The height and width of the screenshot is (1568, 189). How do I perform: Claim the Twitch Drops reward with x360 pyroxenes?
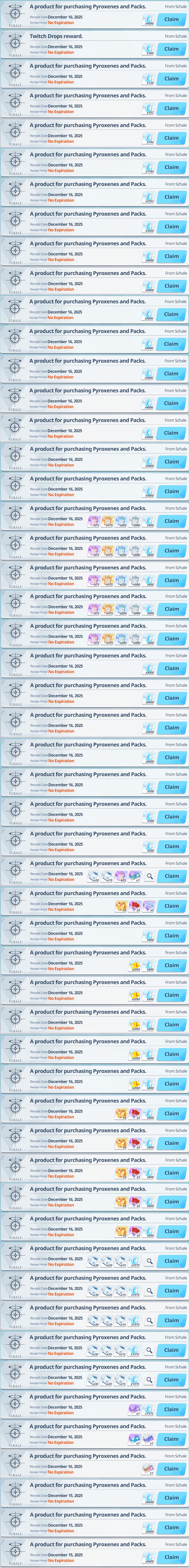click(x=171, y=49)
